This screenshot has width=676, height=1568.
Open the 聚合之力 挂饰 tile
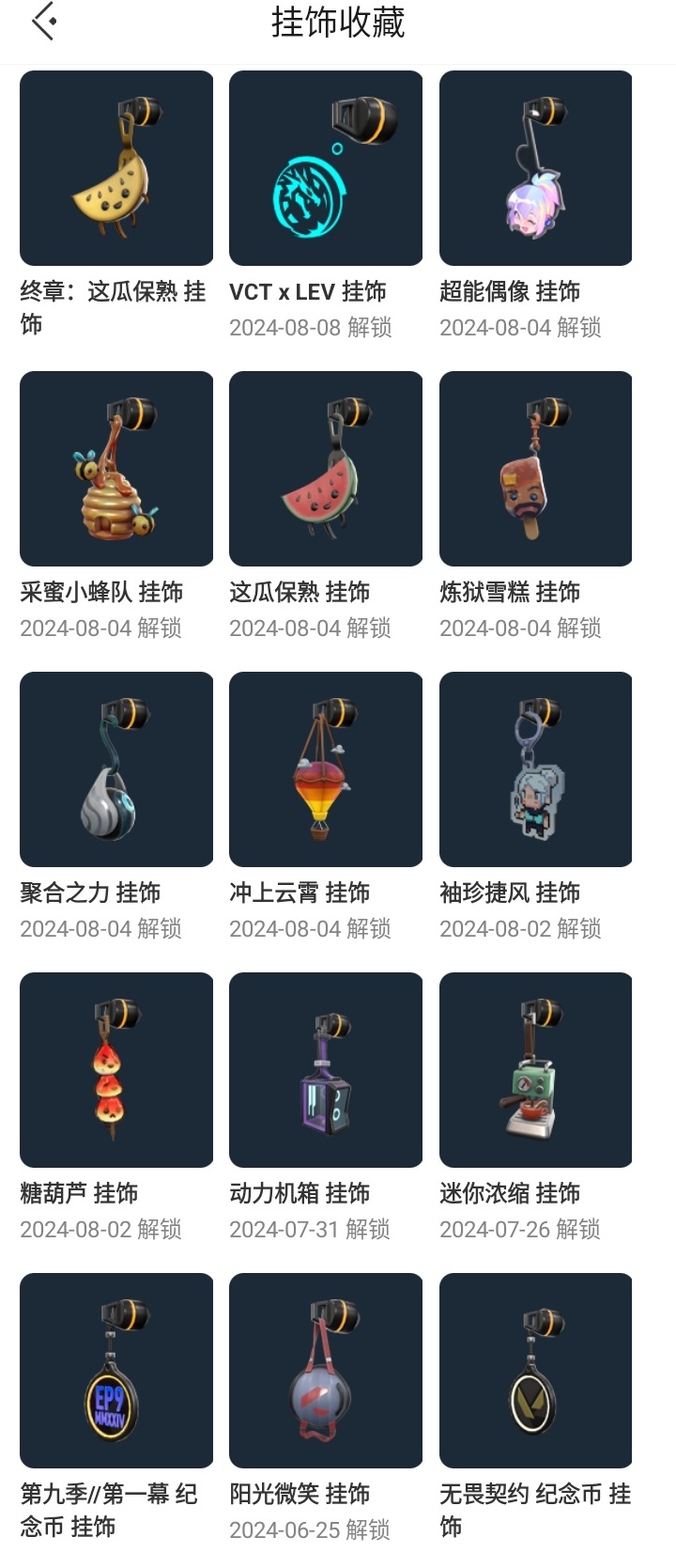click(x=116, y=769)
